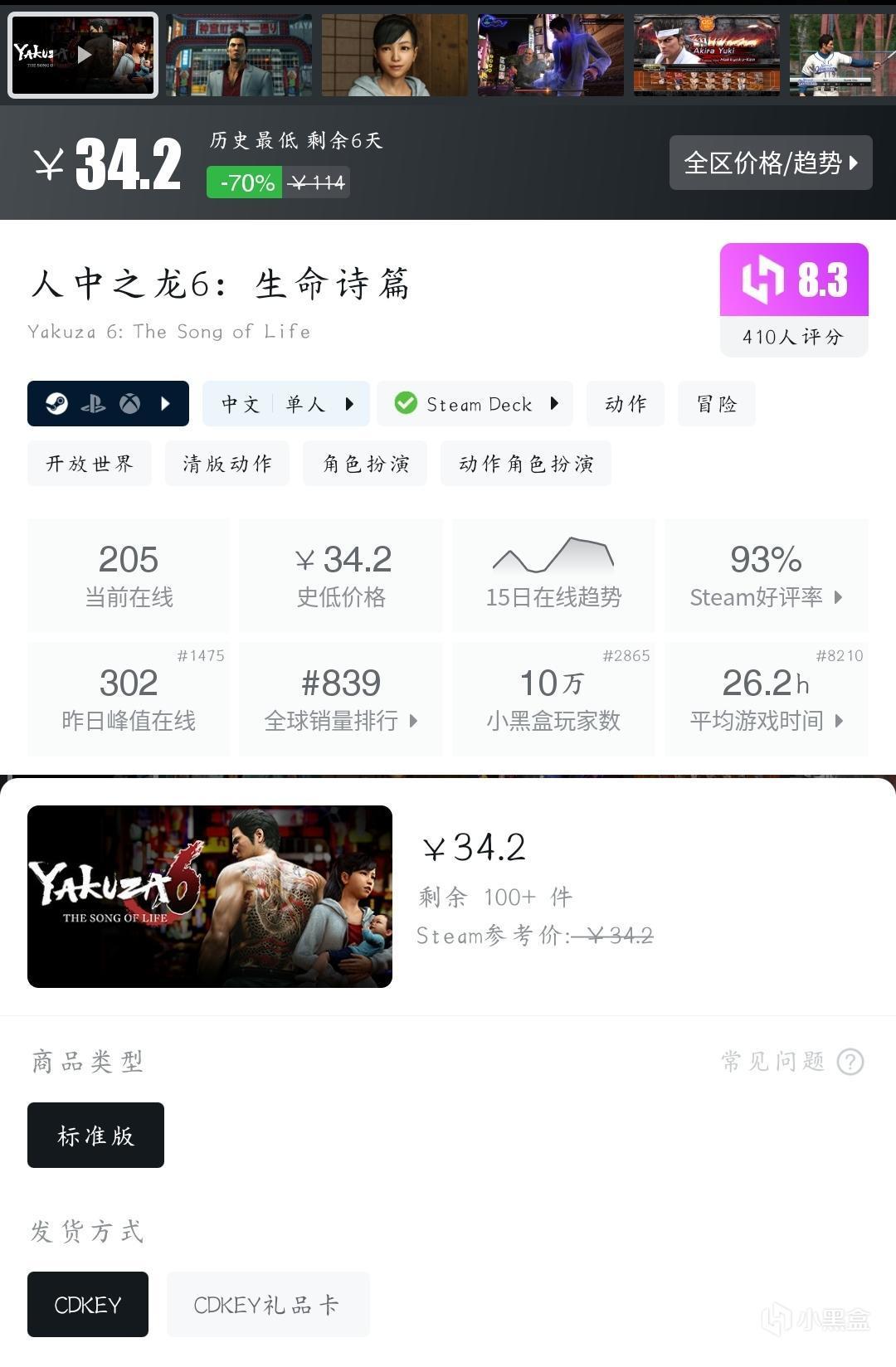Expand the platforms chip with Steam icon
Screen dimensions: 896x1367
[108, 404]
